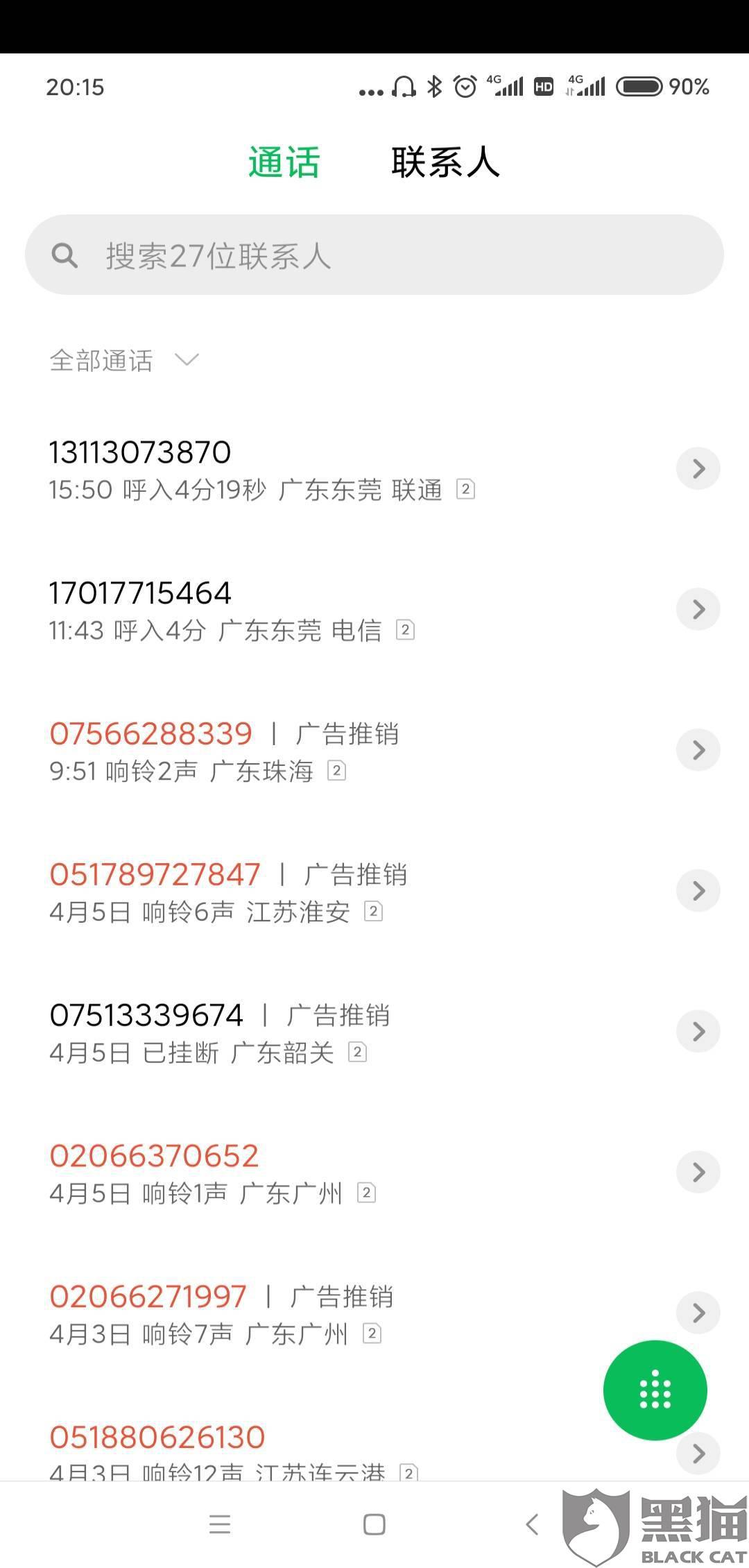Open the dial pad
This screenshot has width=749, height=1568.
pyautogui.click(x=655, y=1390)
